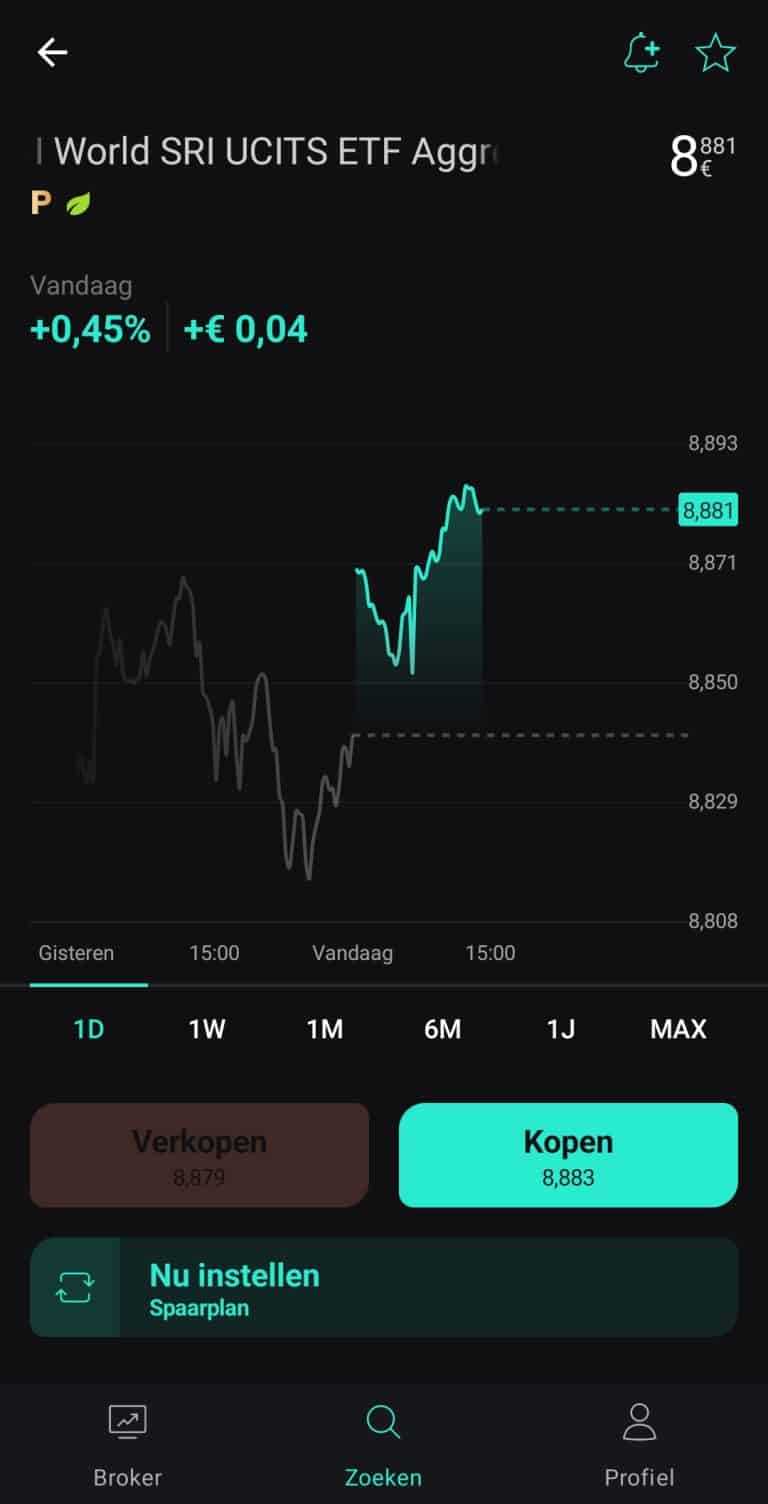This screenshot has width=768, height=1504.
Task: Tap the Spaarplan recurring arrows icon
Action: click(75, 1288)
